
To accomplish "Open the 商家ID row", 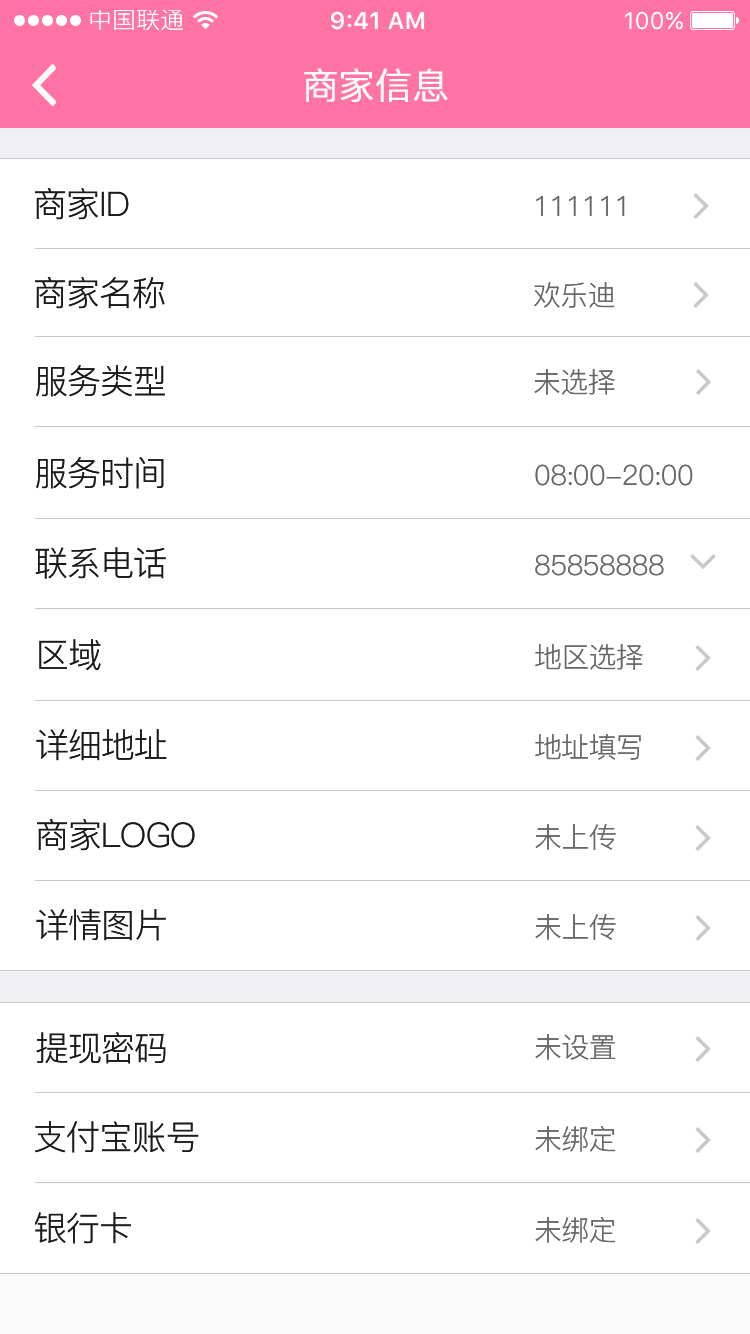I will pos(375,206).
